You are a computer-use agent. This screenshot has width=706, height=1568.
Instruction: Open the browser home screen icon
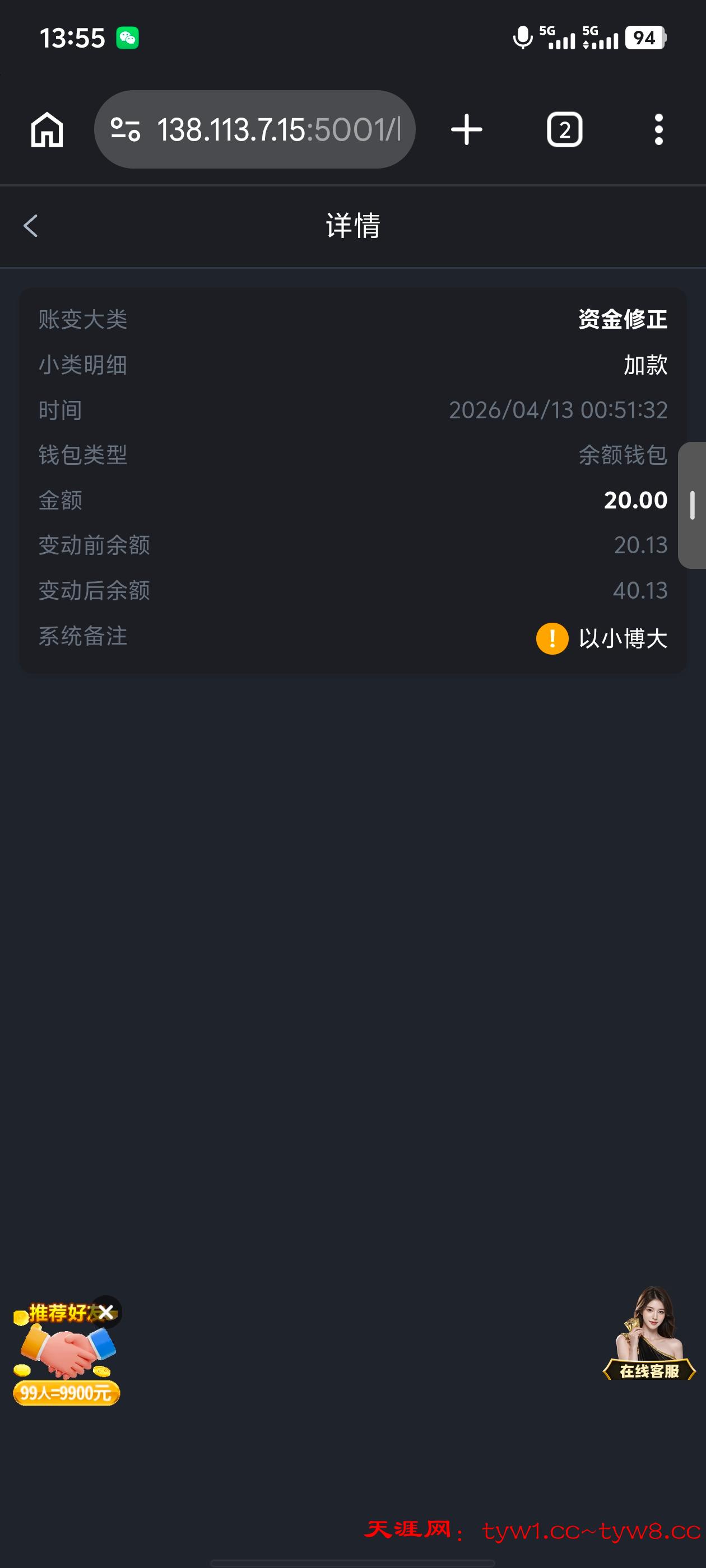[48, 129]
